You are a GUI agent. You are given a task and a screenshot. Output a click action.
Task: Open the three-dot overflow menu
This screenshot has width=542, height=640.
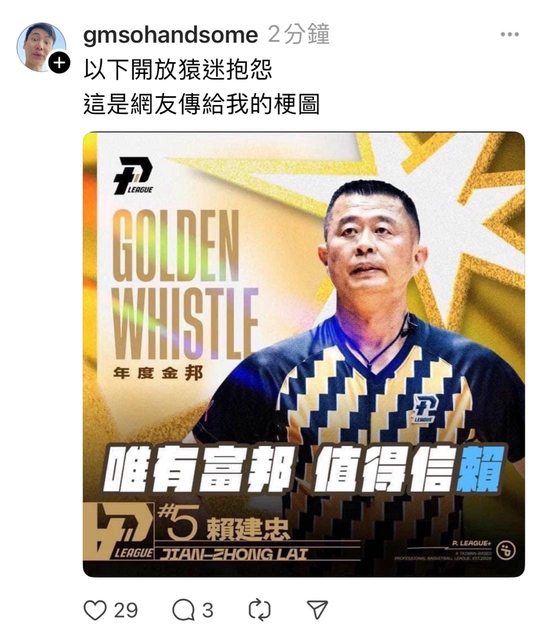click(x=510, y=35)
